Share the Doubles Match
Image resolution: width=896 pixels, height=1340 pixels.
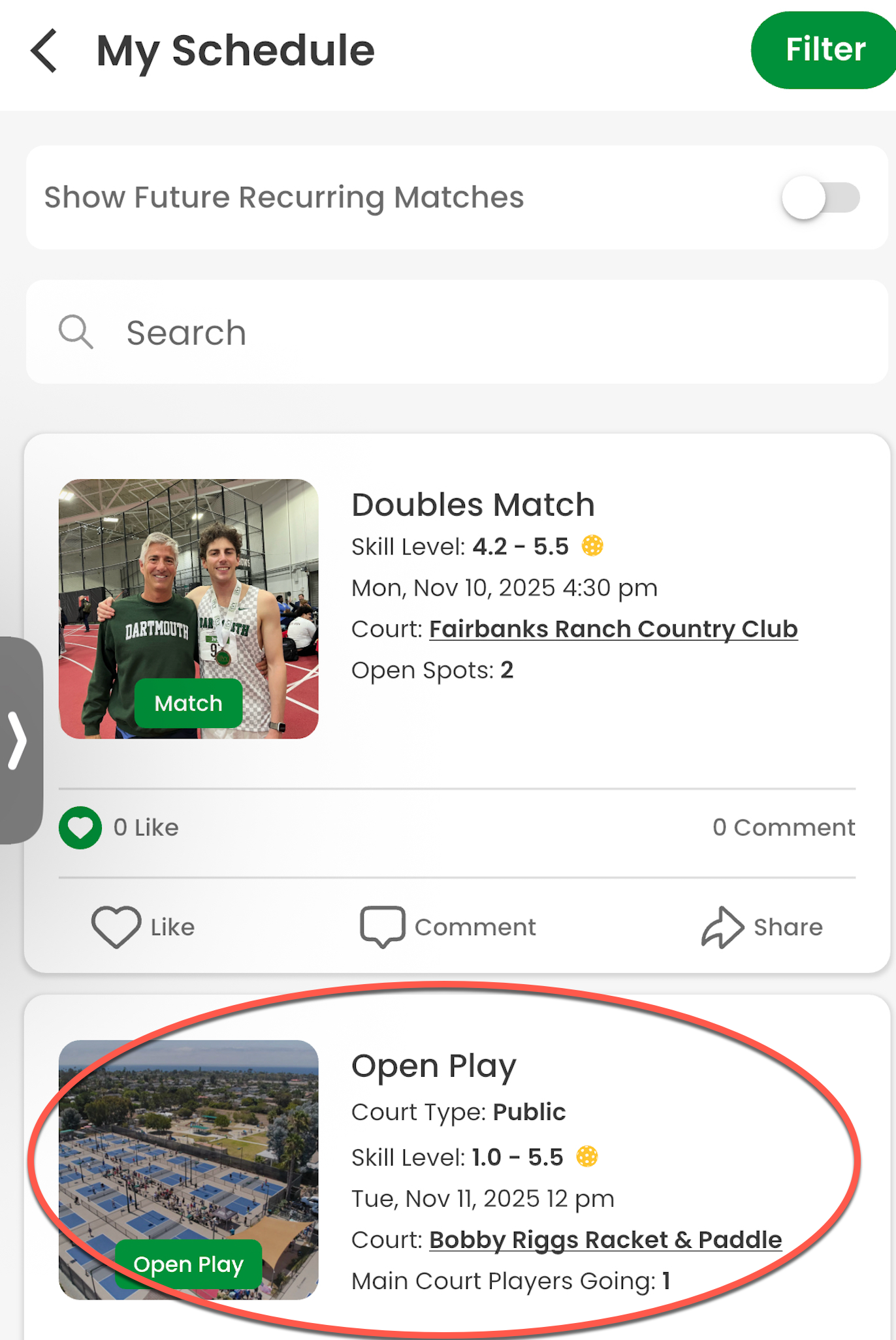click(x=761, y=927)
